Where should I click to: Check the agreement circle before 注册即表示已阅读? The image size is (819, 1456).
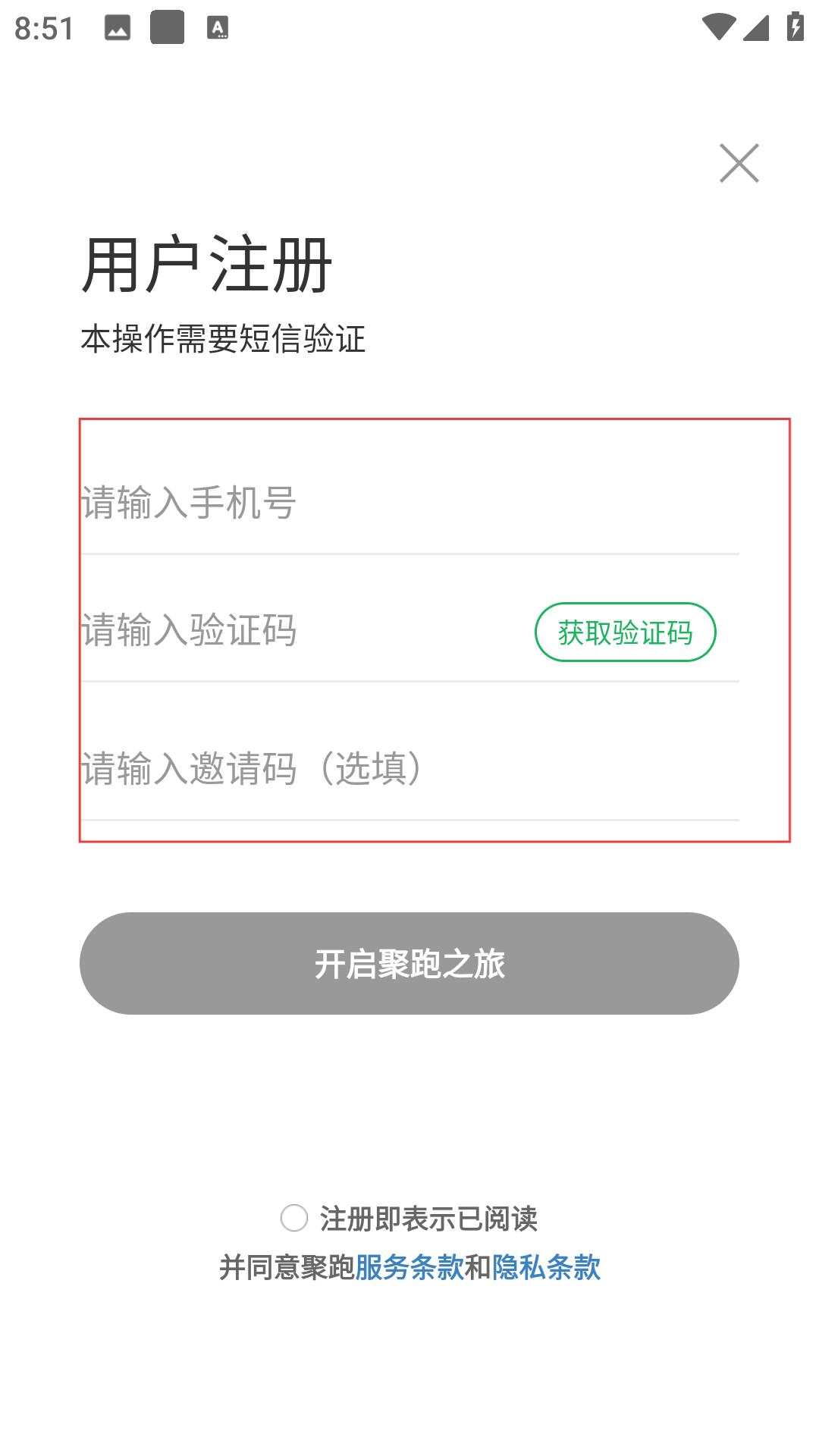(294, 1218)
